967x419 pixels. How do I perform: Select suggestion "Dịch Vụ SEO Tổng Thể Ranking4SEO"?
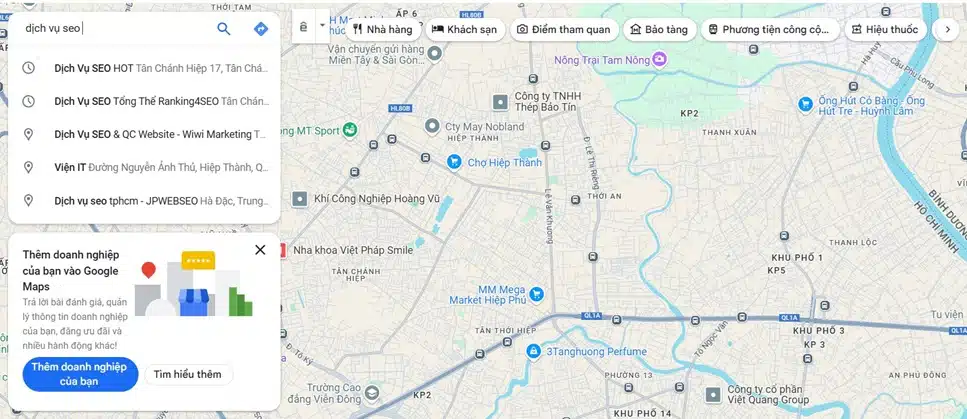[x=150, y=101]
